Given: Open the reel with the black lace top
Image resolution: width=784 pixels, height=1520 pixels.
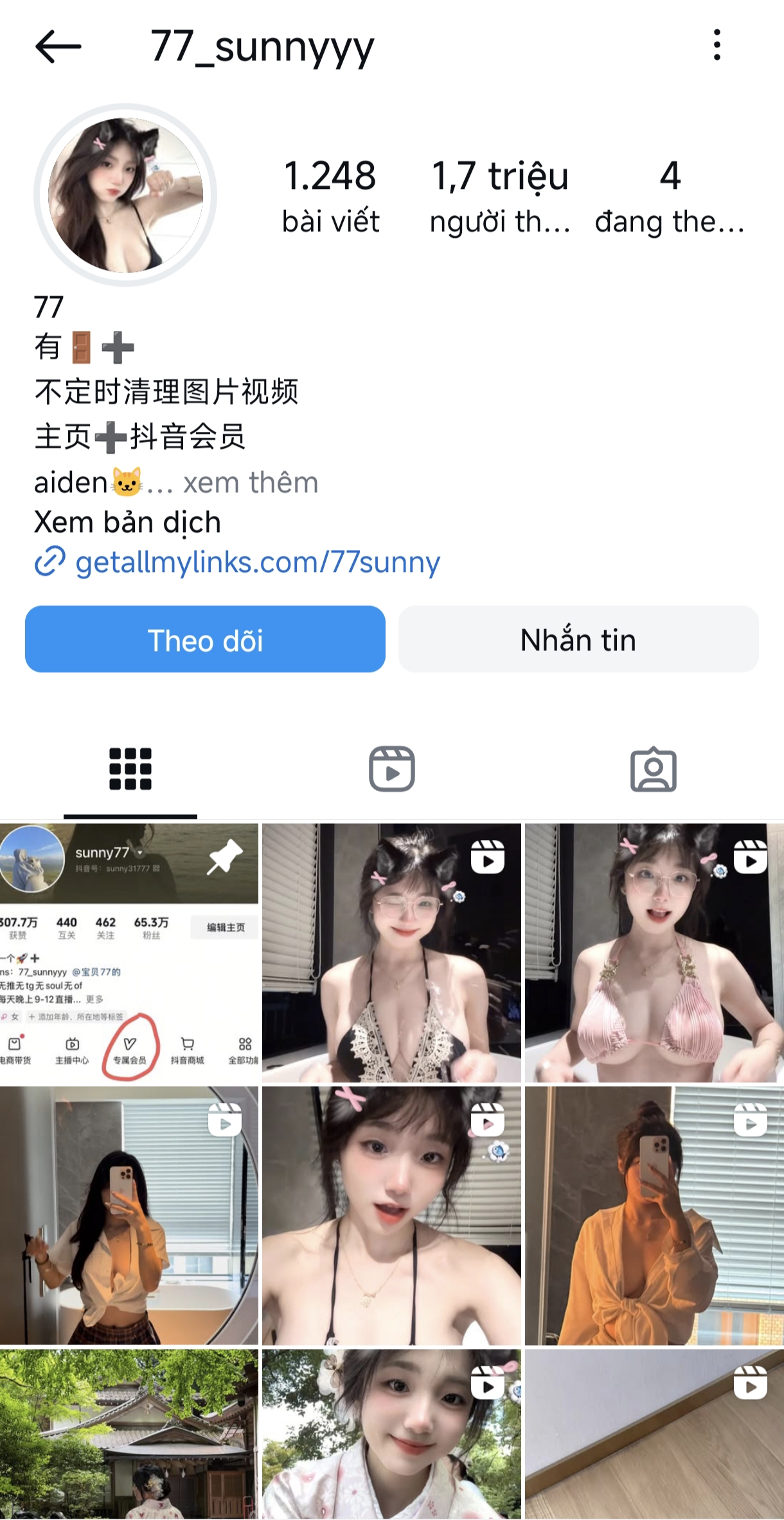Looking at the screenshot, I should tap(391, 952).
